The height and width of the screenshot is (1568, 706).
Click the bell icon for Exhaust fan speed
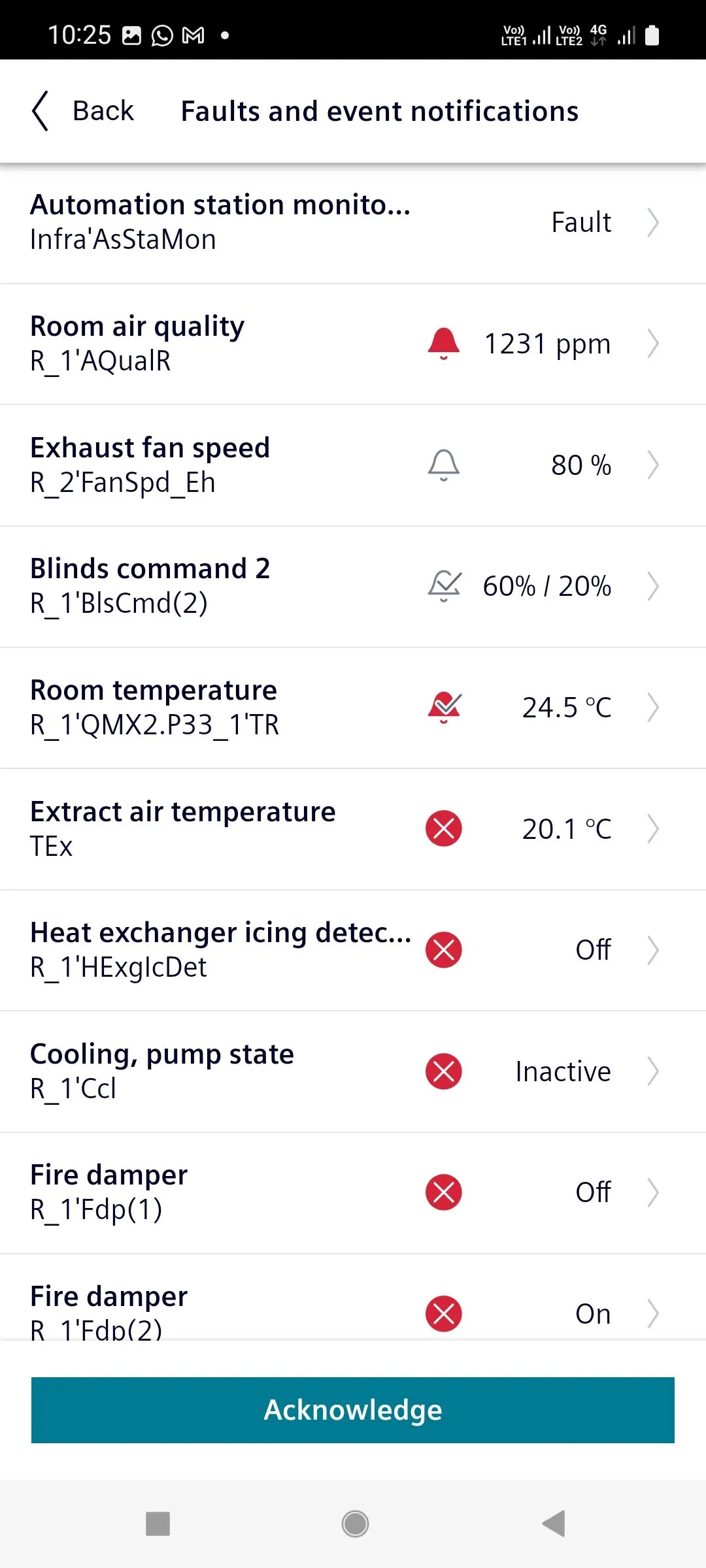443,465
